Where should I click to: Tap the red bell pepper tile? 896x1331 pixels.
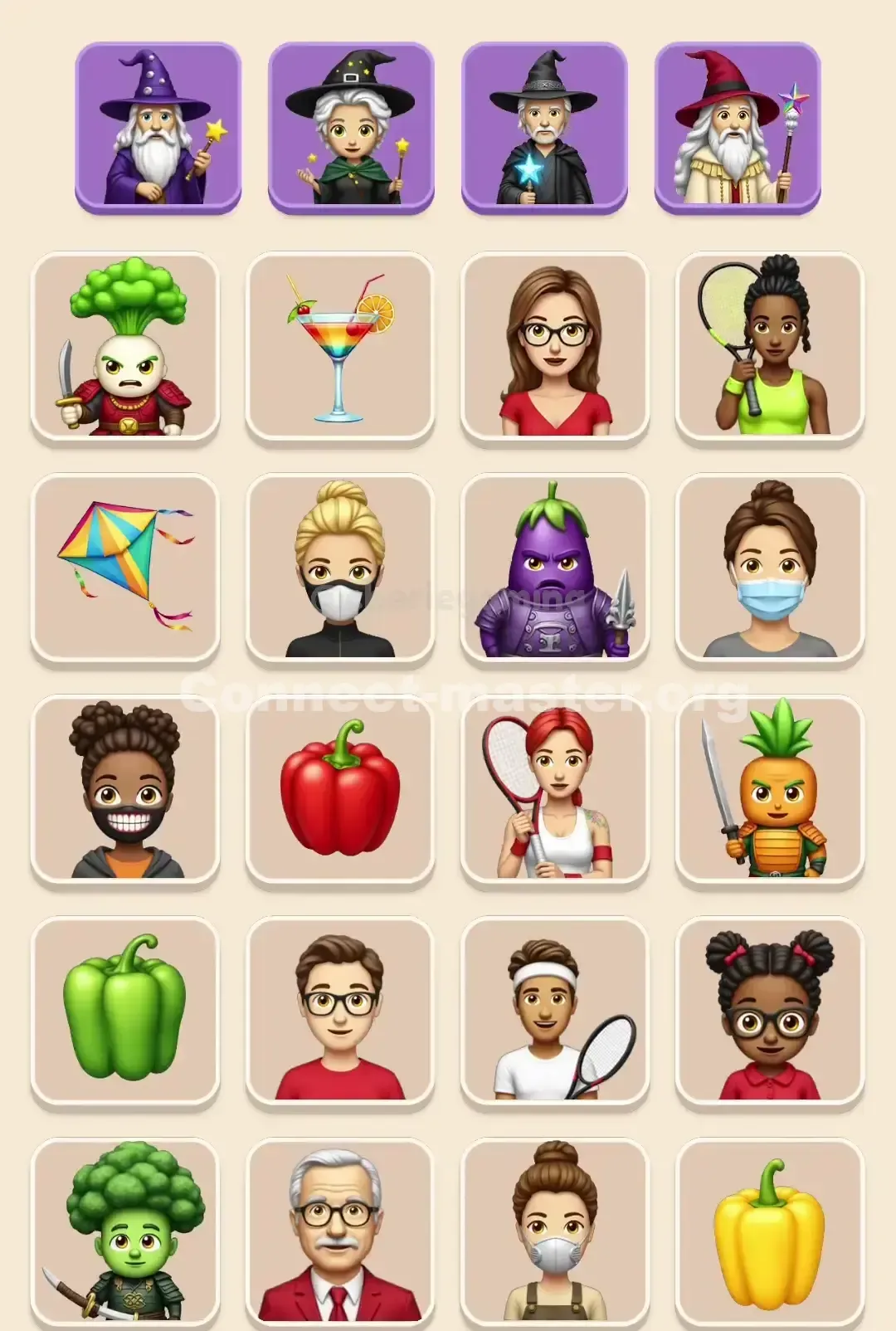tap(338, 797)
